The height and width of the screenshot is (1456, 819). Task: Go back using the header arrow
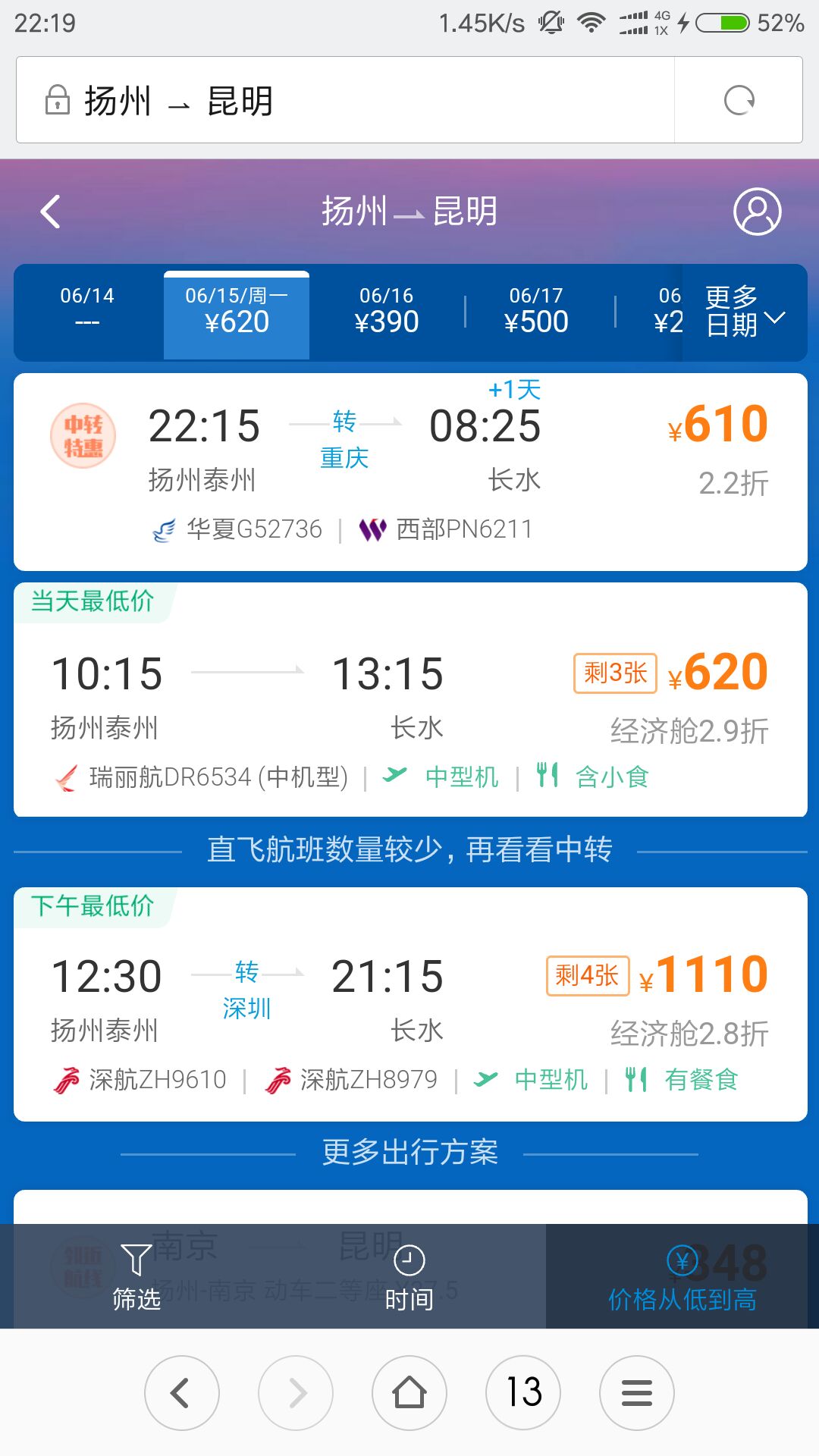tap(51, 212)
